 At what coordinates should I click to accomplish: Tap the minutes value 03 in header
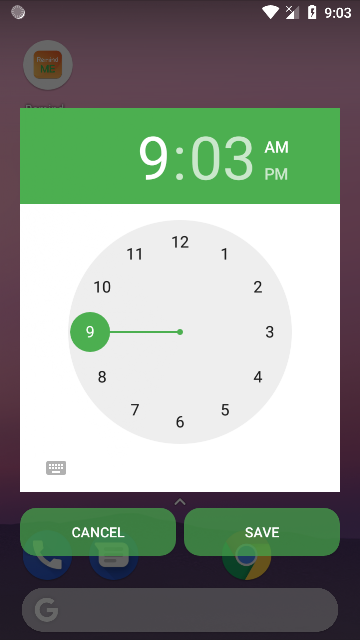click(222, 159)
